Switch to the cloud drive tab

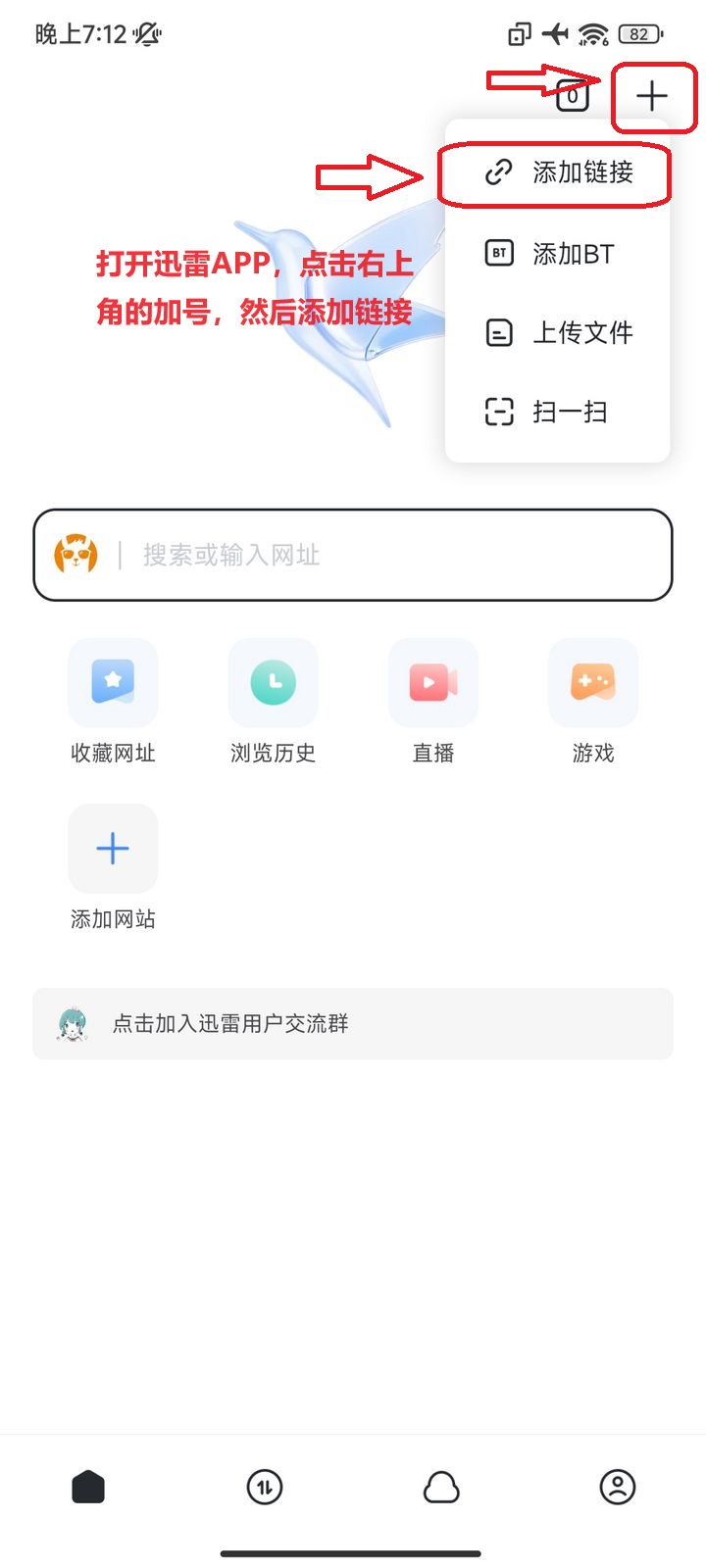(441, 1487)
